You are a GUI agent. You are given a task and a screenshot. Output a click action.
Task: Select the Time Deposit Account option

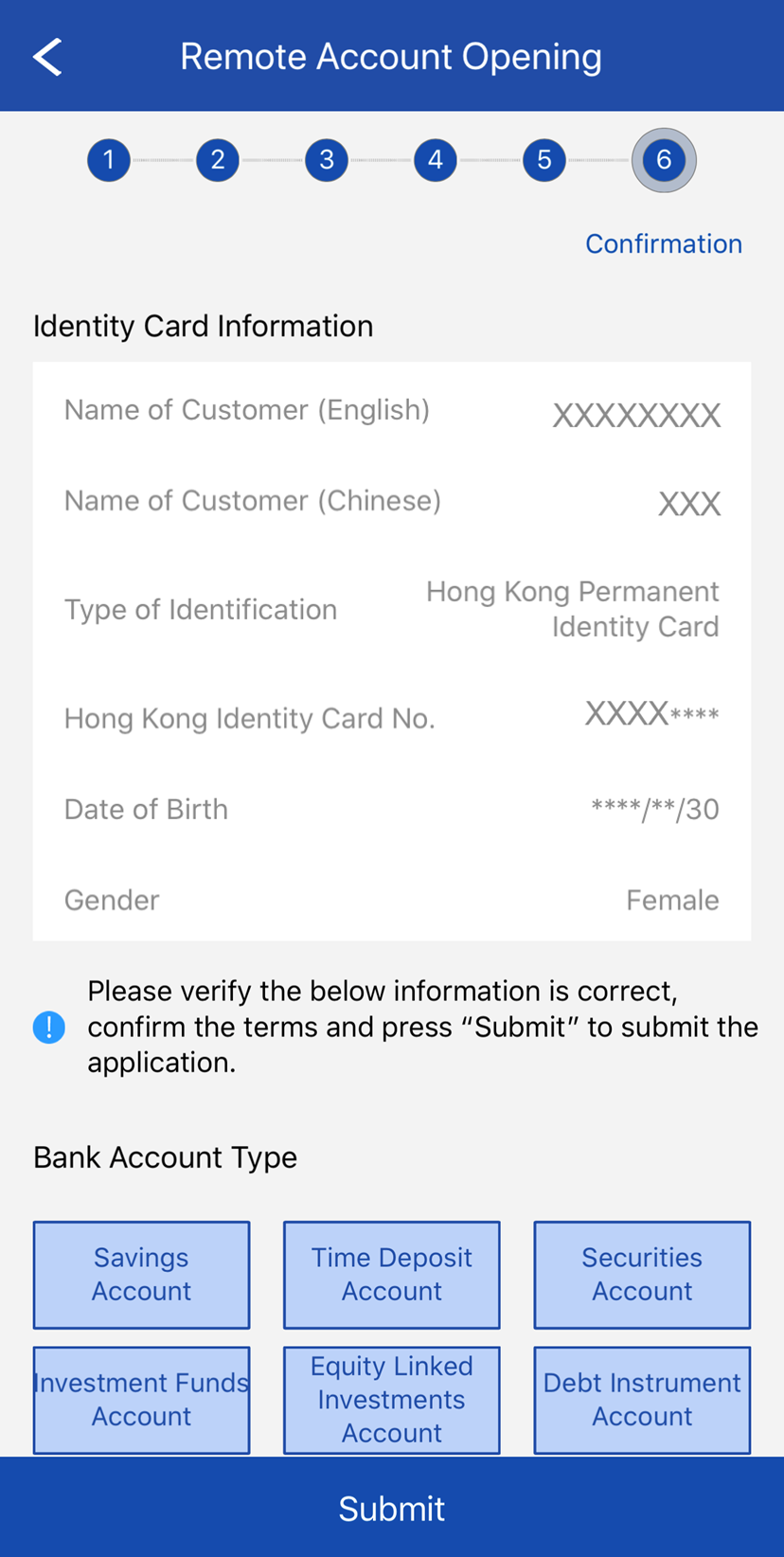tap(391, 1274)
